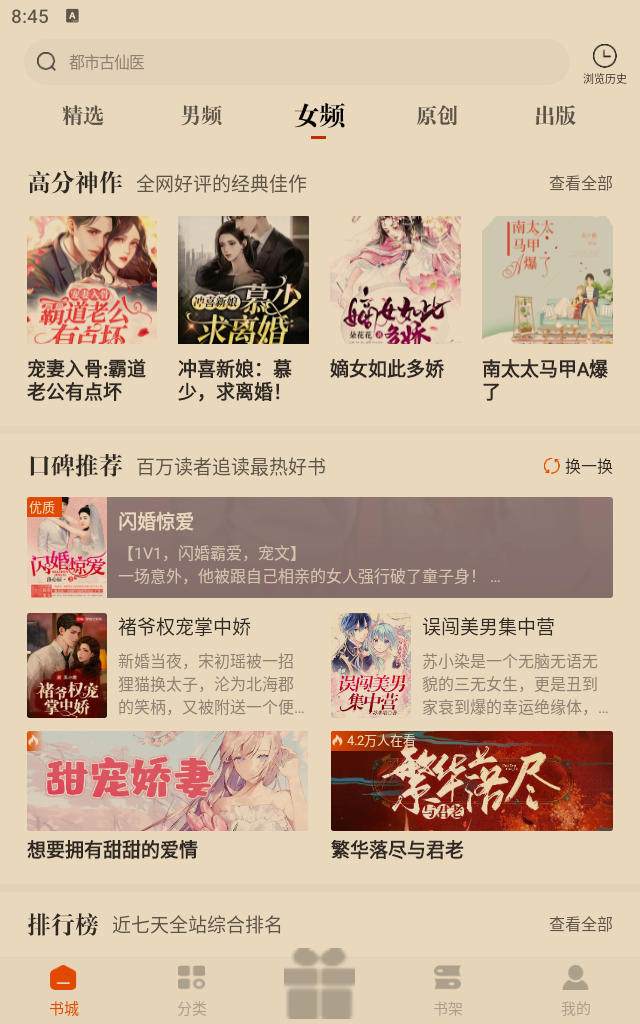The height and width of the screenshot is (1024, 640).
Task: Open book 误闯美男集中营
Action: [471, 665]
